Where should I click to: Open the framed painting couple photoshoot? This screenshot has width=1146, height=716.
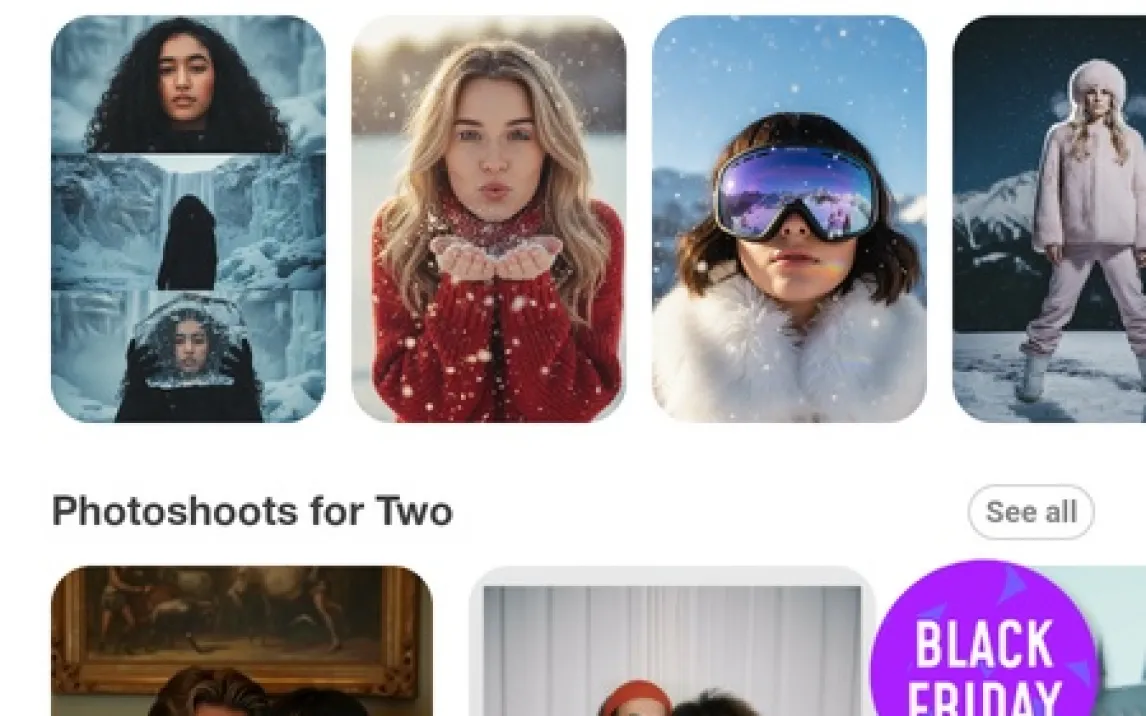pyautogui.click(x=242, y=640)
